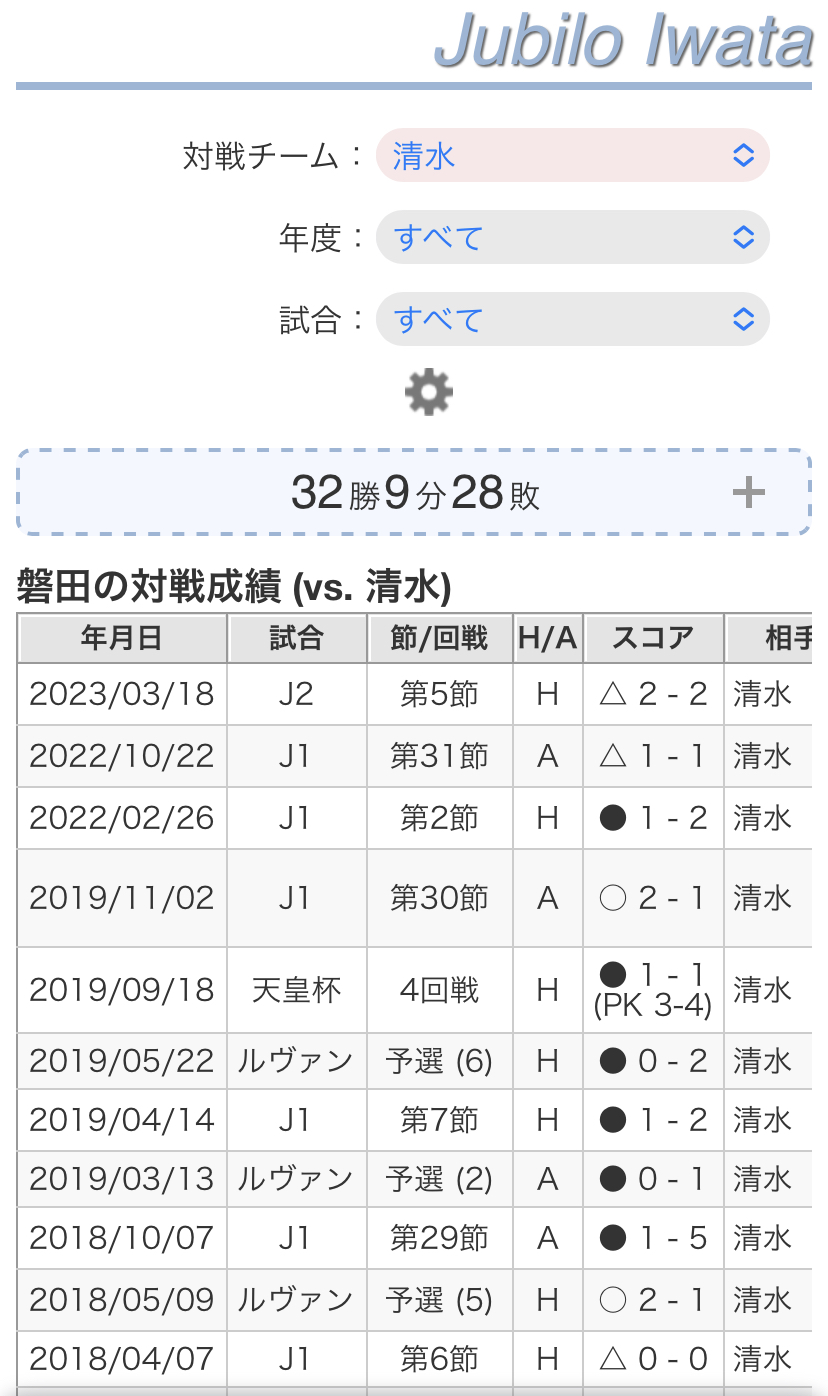Open the 試合 dropdown
Viewport: 828px width, 1396px height.
coord(572,320)
